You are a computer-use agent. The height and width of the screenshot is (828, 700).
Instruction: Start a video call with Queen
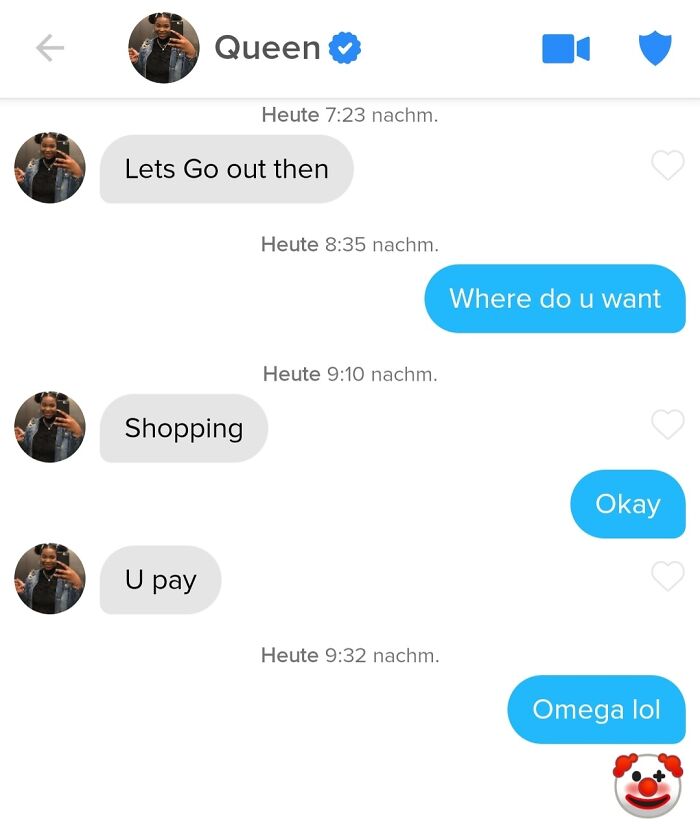(565, 48)
